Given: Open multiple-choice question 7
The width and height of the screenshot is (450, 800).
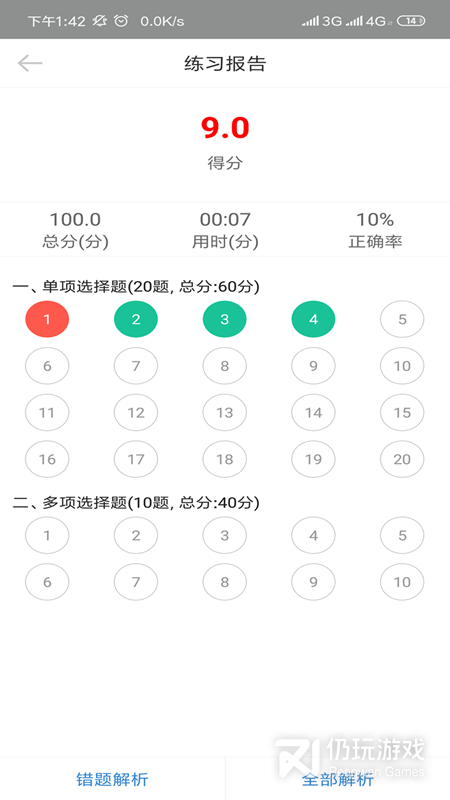Looking at the screenshot, I should pyautogui.click(x=136, y=582).
